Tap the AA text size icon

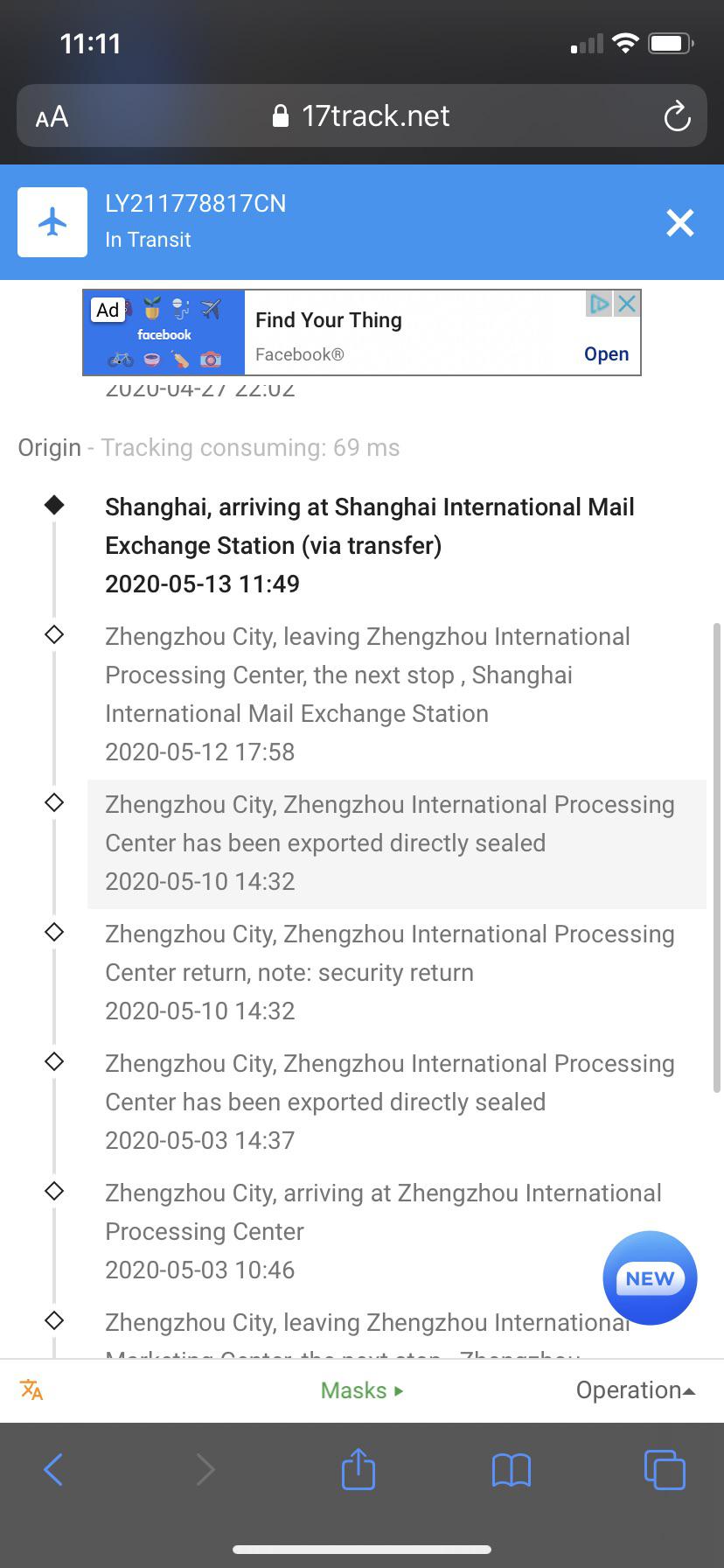click(51, 115)
